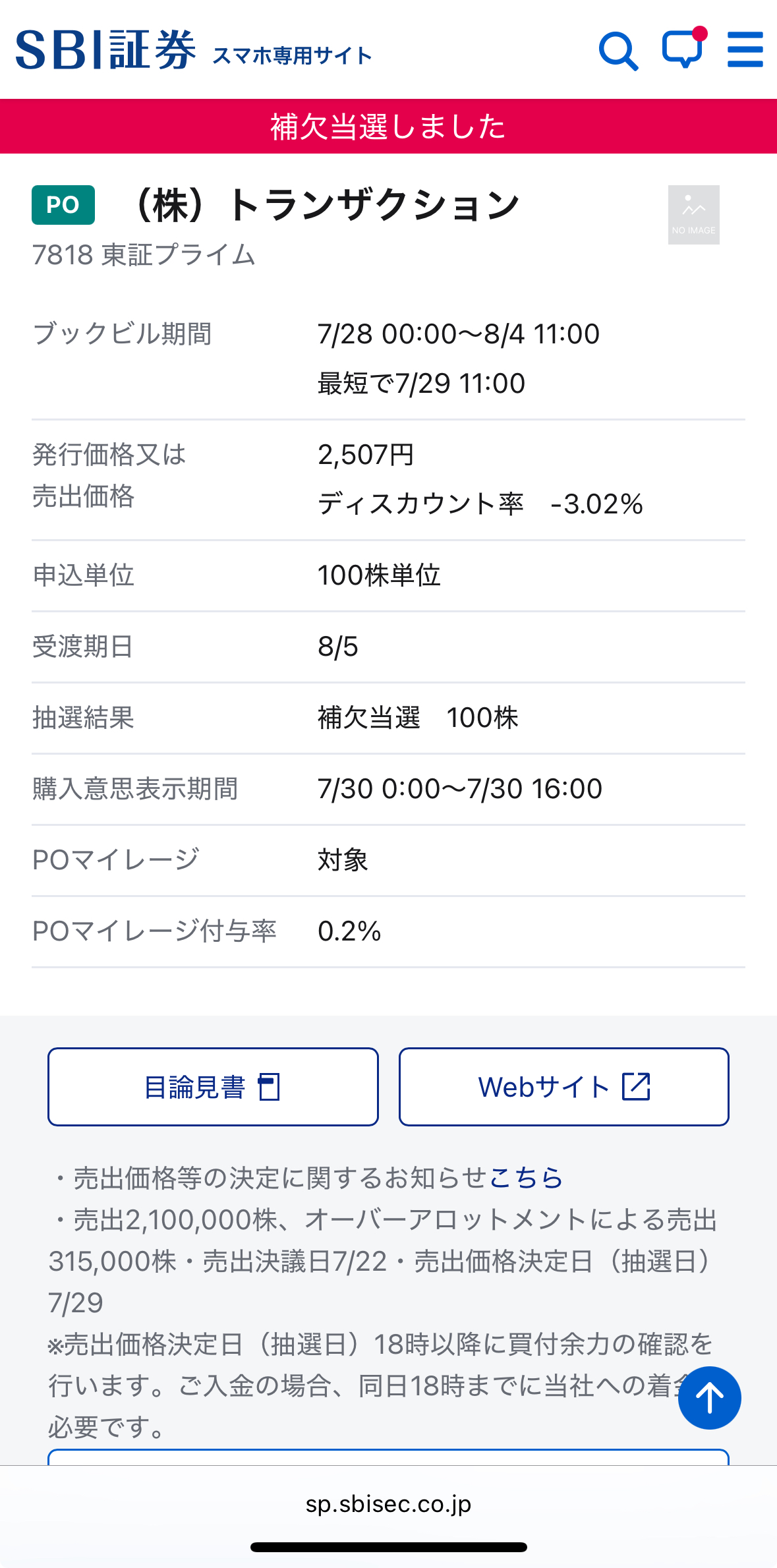777x1568 pixels.
Task: Tap the SBI証券 logo
Action: tap(105, 50)
